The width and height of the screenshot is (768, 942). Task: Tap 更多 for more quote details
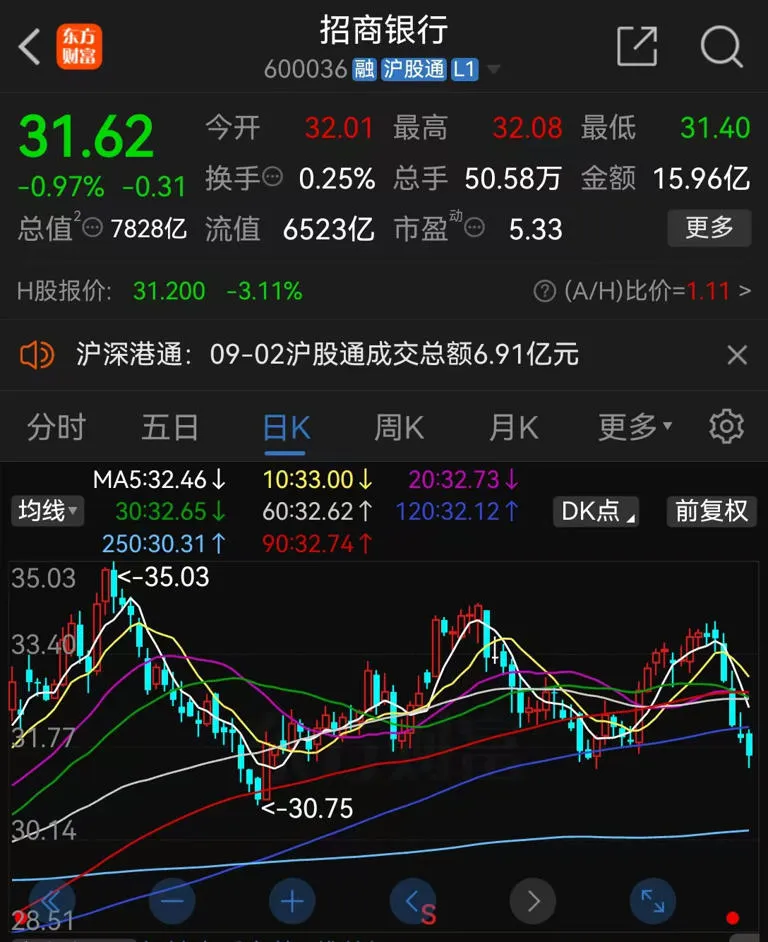(709, 228)
